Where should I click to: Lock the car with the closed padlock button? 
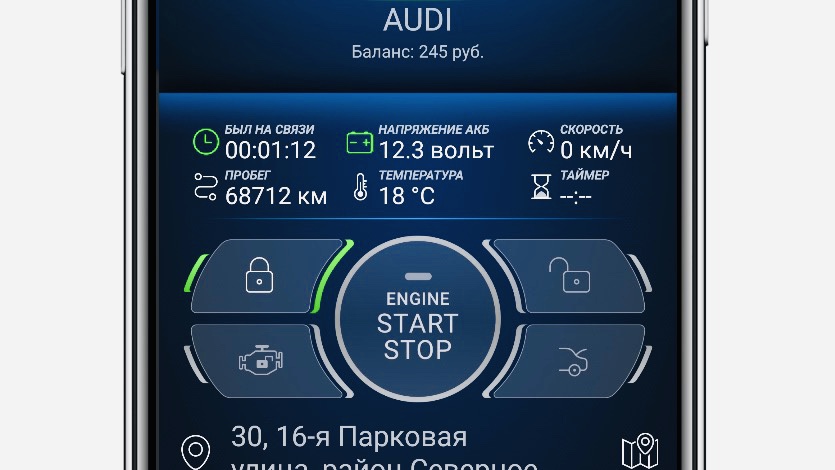point(260,275)
